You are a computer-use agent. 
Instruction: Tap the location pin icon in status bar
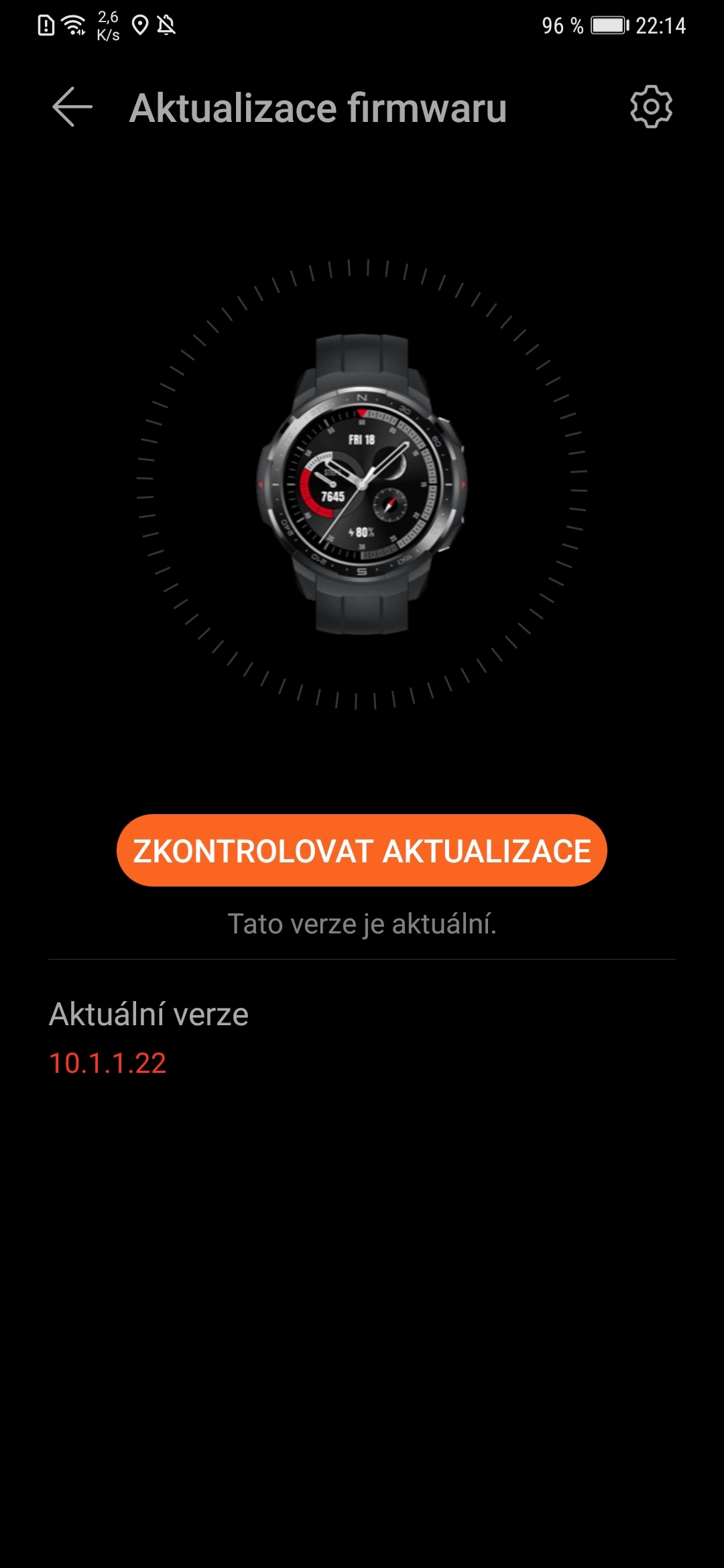(x=139, y=23)
